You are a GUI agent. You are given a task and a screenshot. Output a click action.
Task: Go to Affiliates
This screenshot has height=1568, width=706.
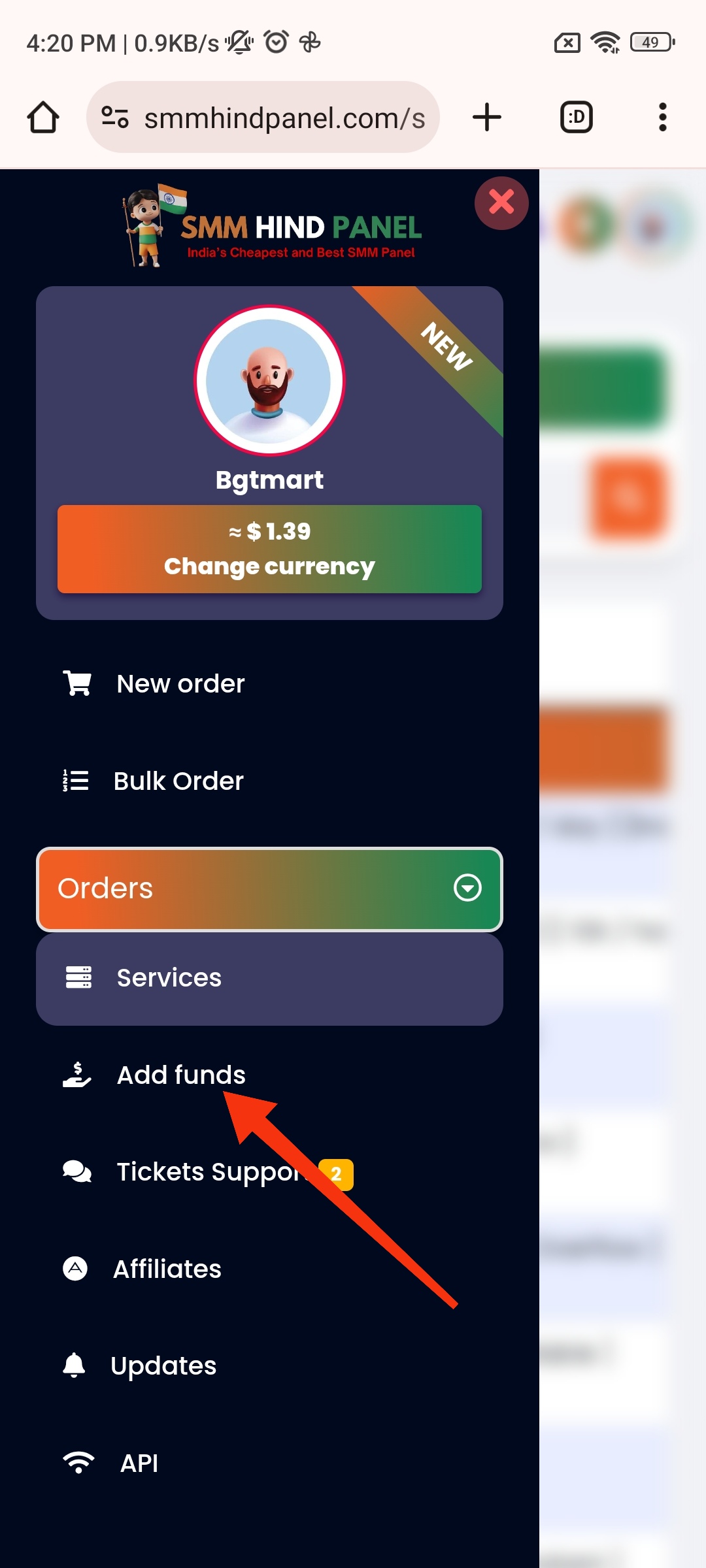(269, 1269)
